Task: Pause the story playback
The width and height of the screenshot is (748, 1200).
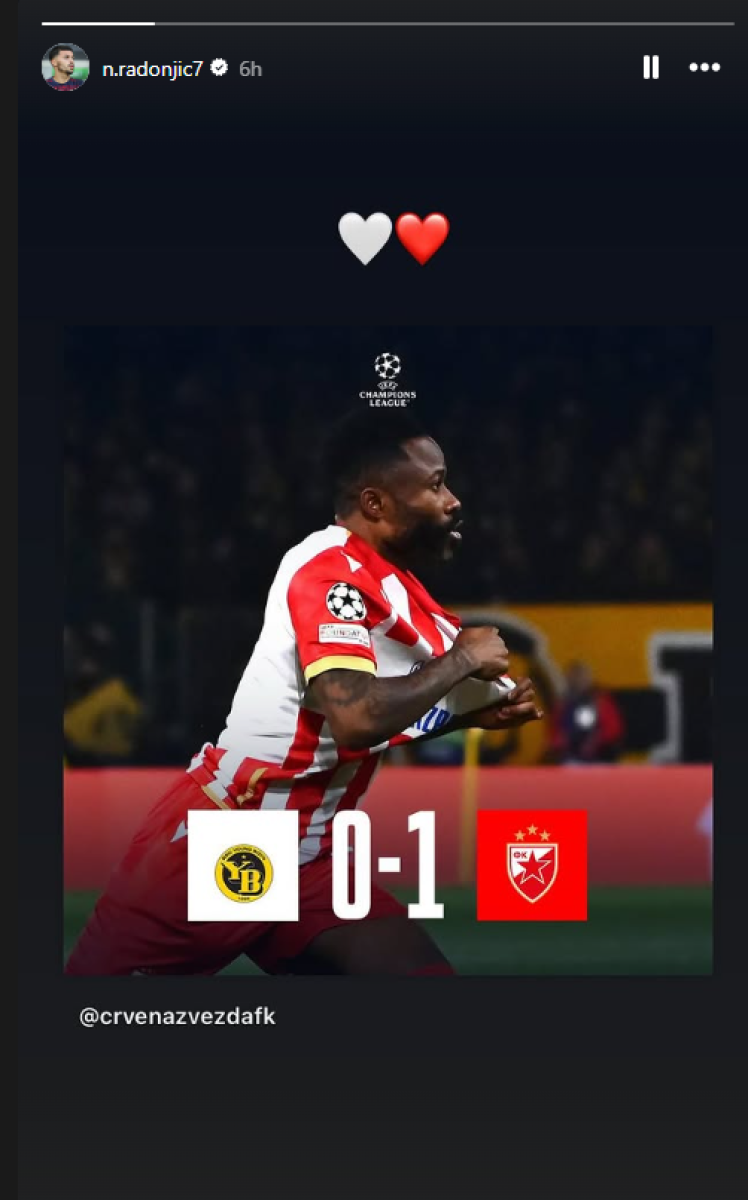Action: click(651, 67)
